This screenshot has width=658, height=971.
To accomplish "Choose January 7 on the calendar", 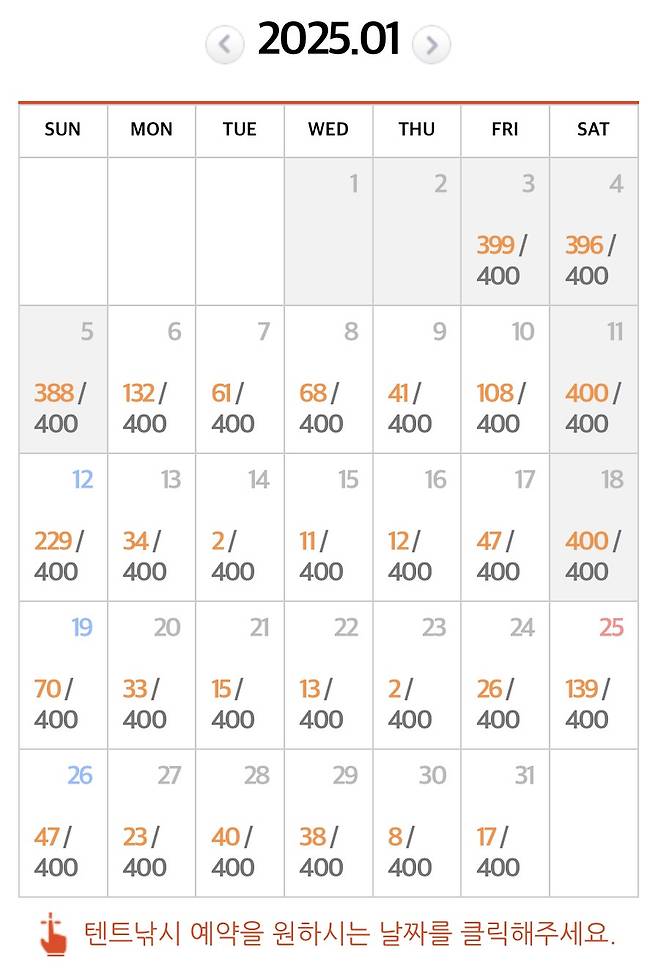I will tap(240, 380).
